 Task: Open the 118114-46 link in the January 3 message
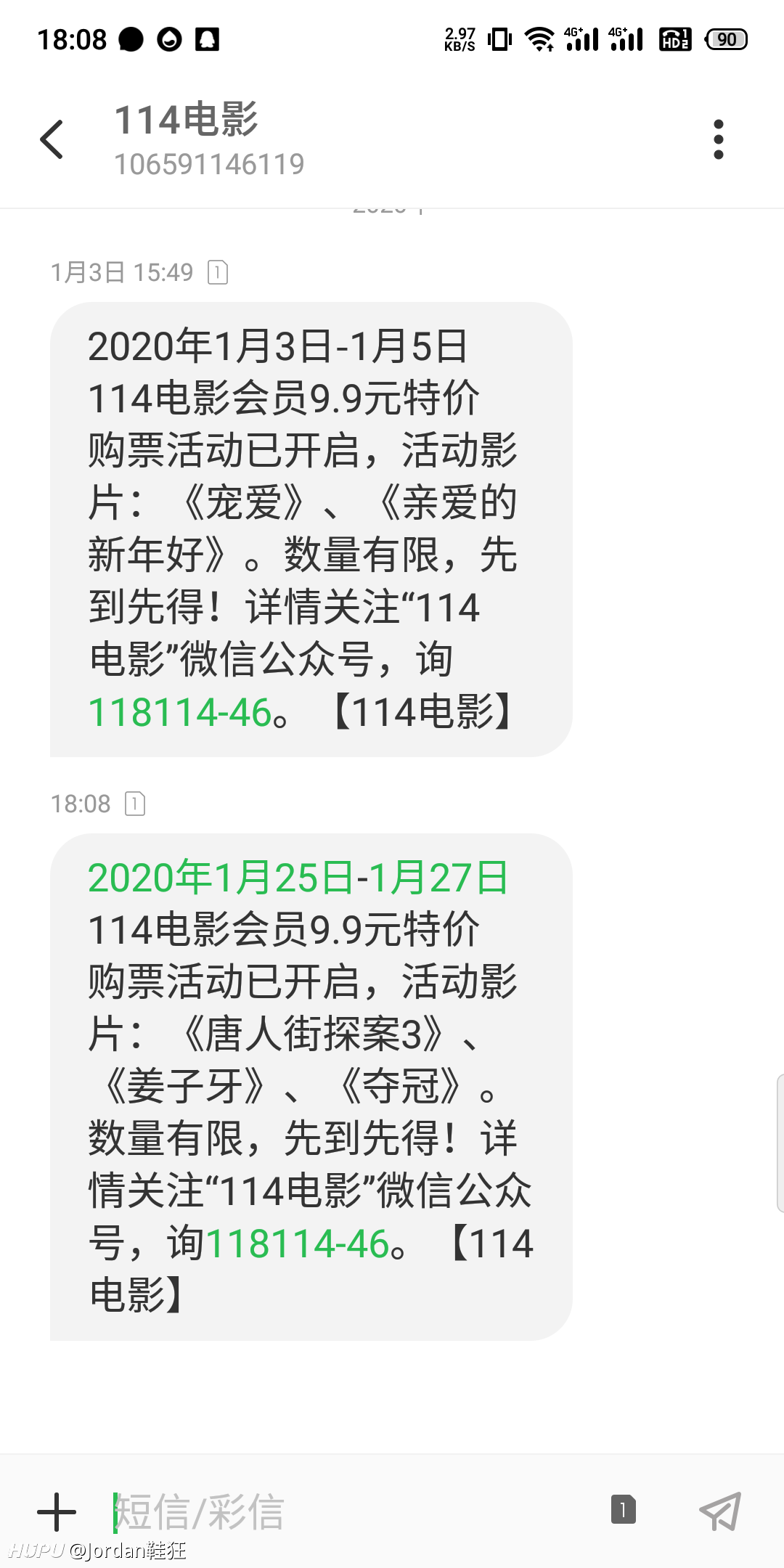pos(180,712)
